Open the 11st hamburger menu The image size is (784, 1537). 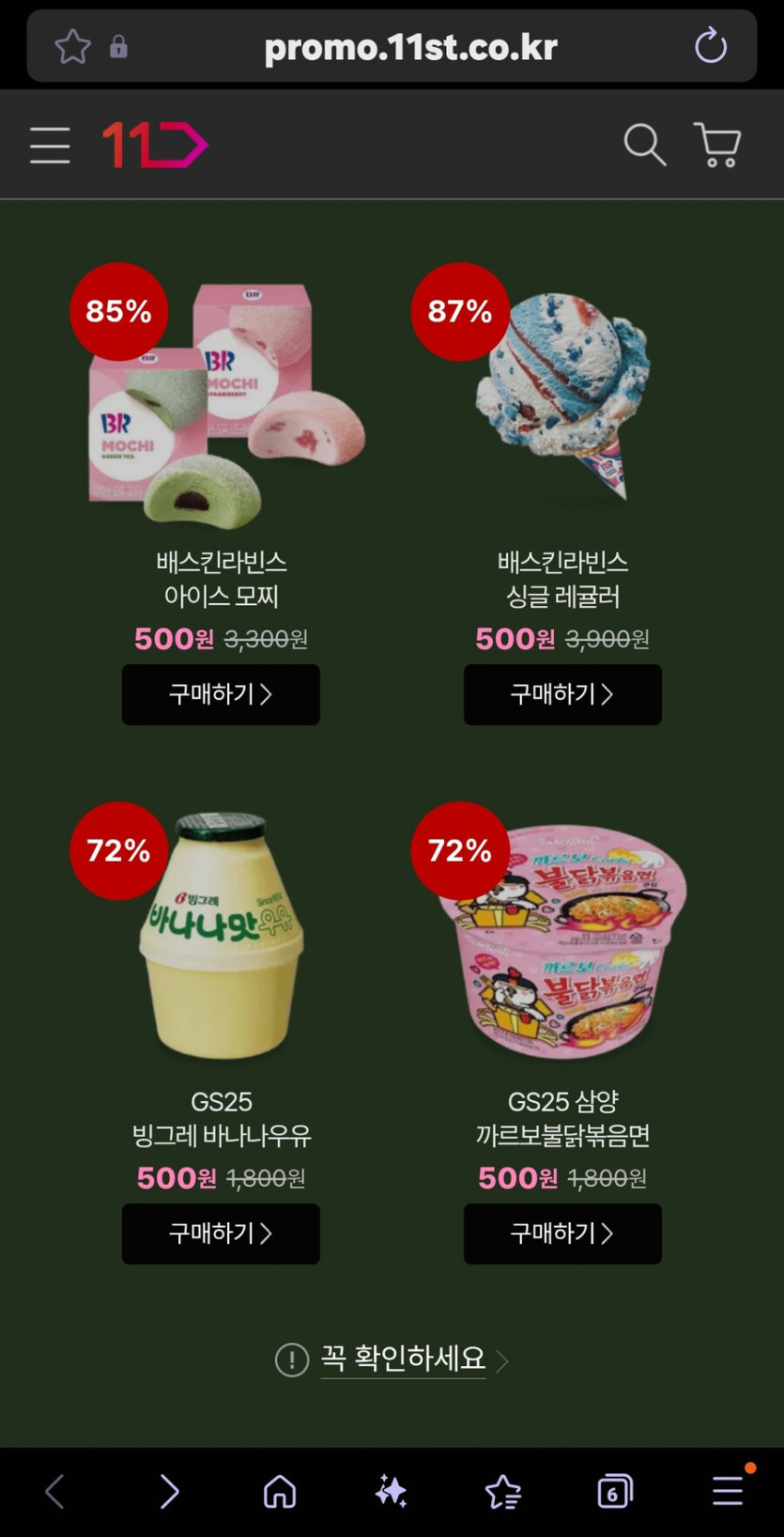pos(50,146)
